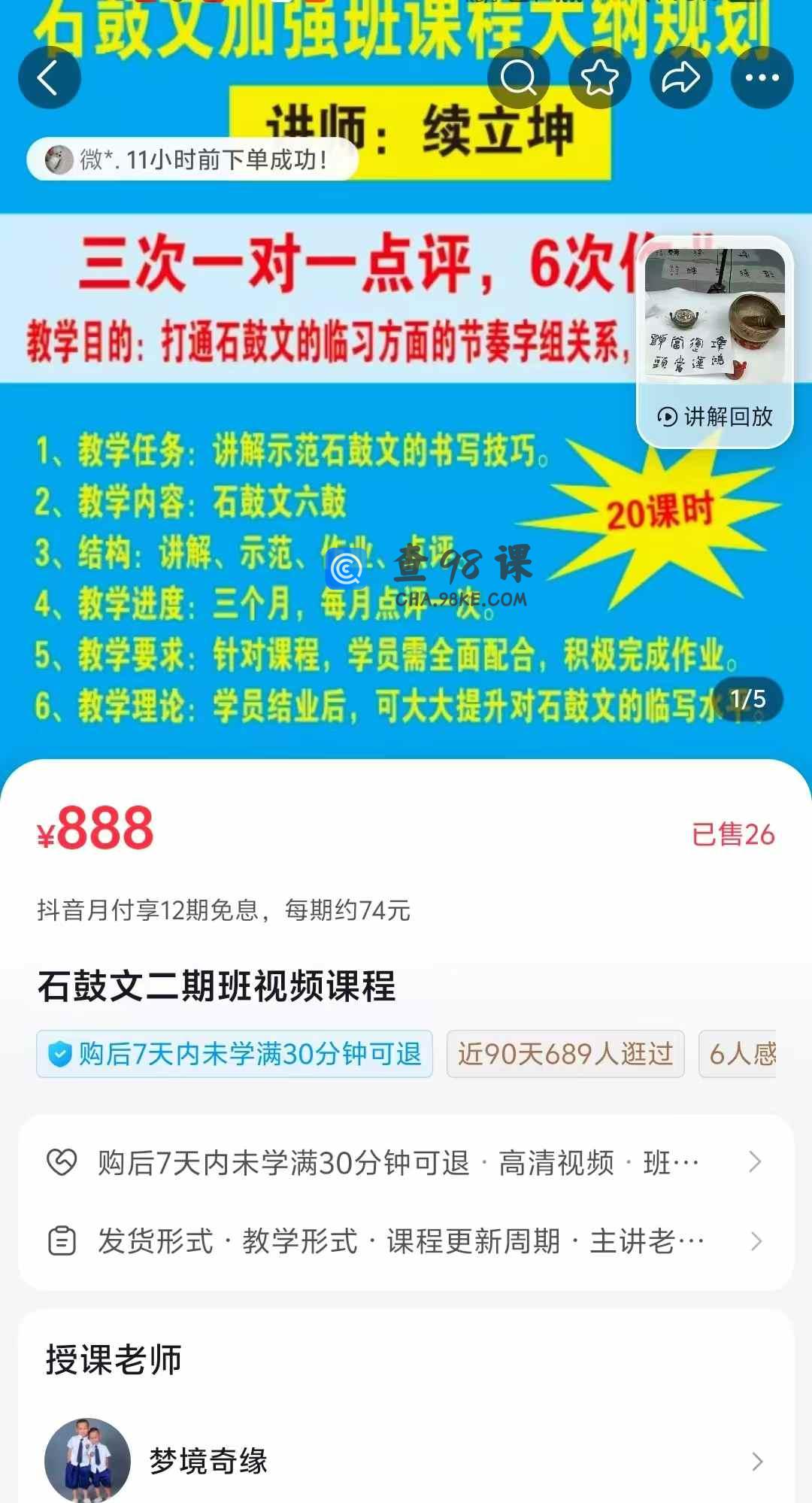The height and width of the screenshot is (1503, 812).
Task: Go back using the top arrow
Action: (x=50, y=77)
